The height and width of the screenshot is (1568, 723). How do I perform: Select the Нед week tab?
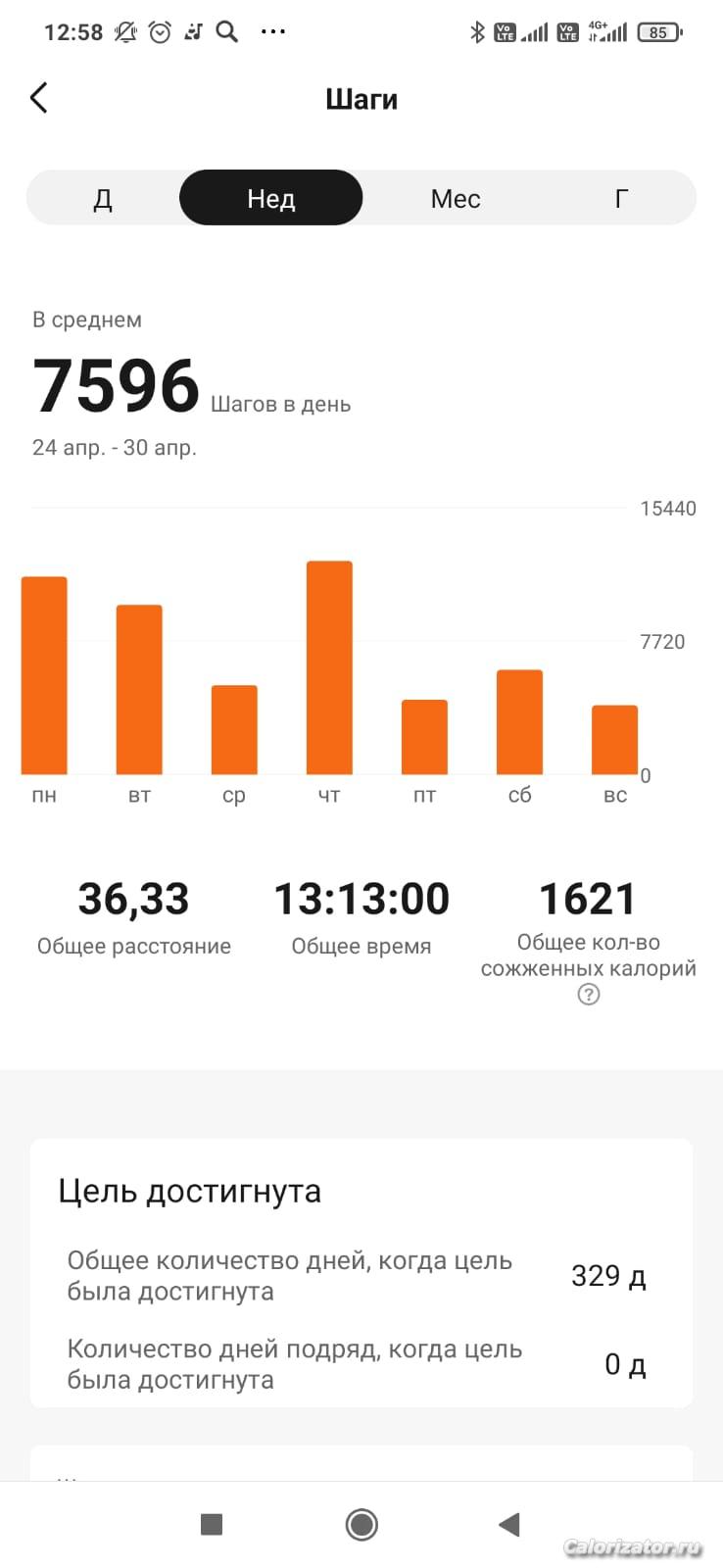pyautogui.click(x=271, y=198)
